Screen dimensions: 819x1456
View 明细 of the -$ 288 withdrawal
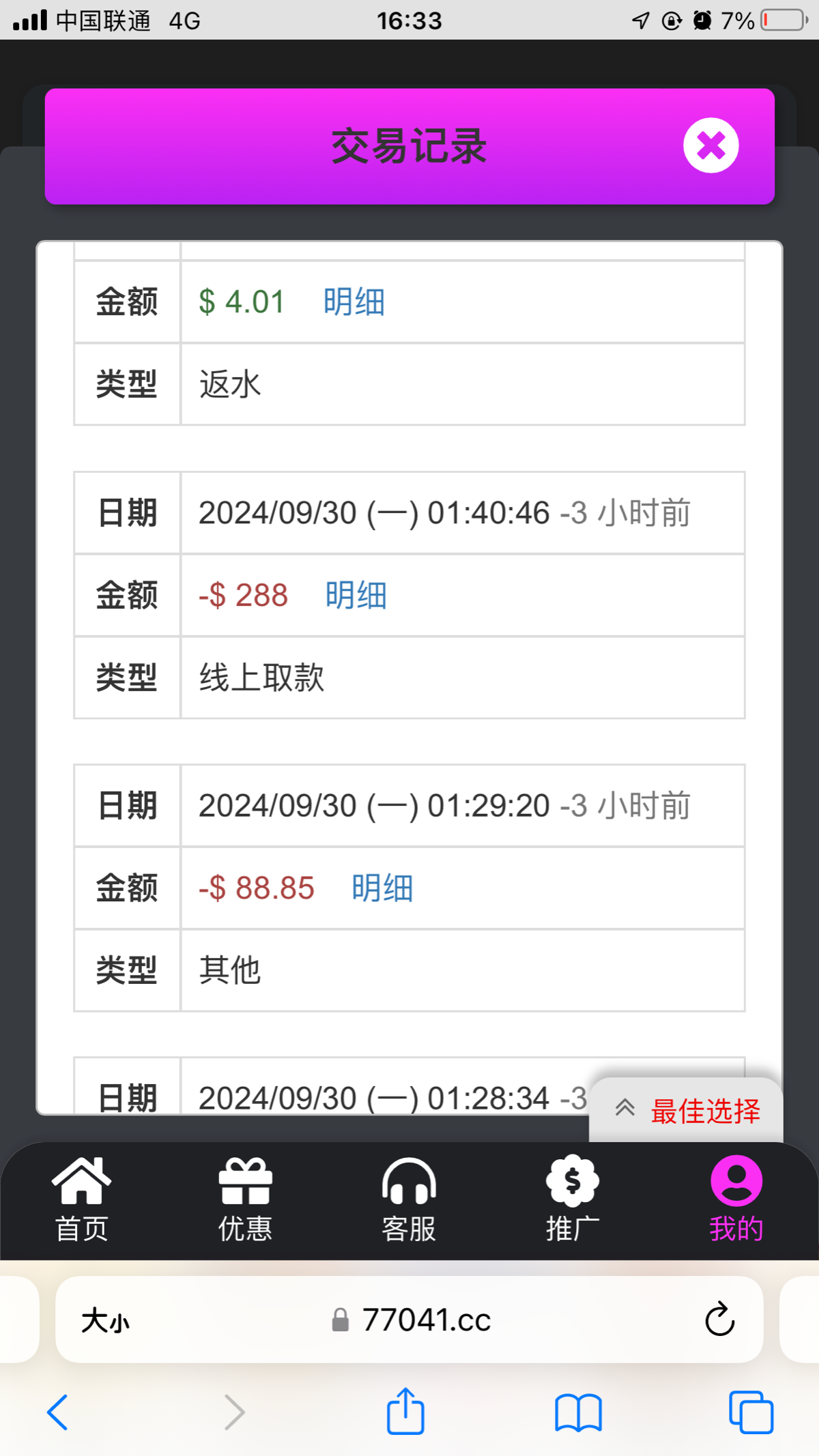(356, 595)
